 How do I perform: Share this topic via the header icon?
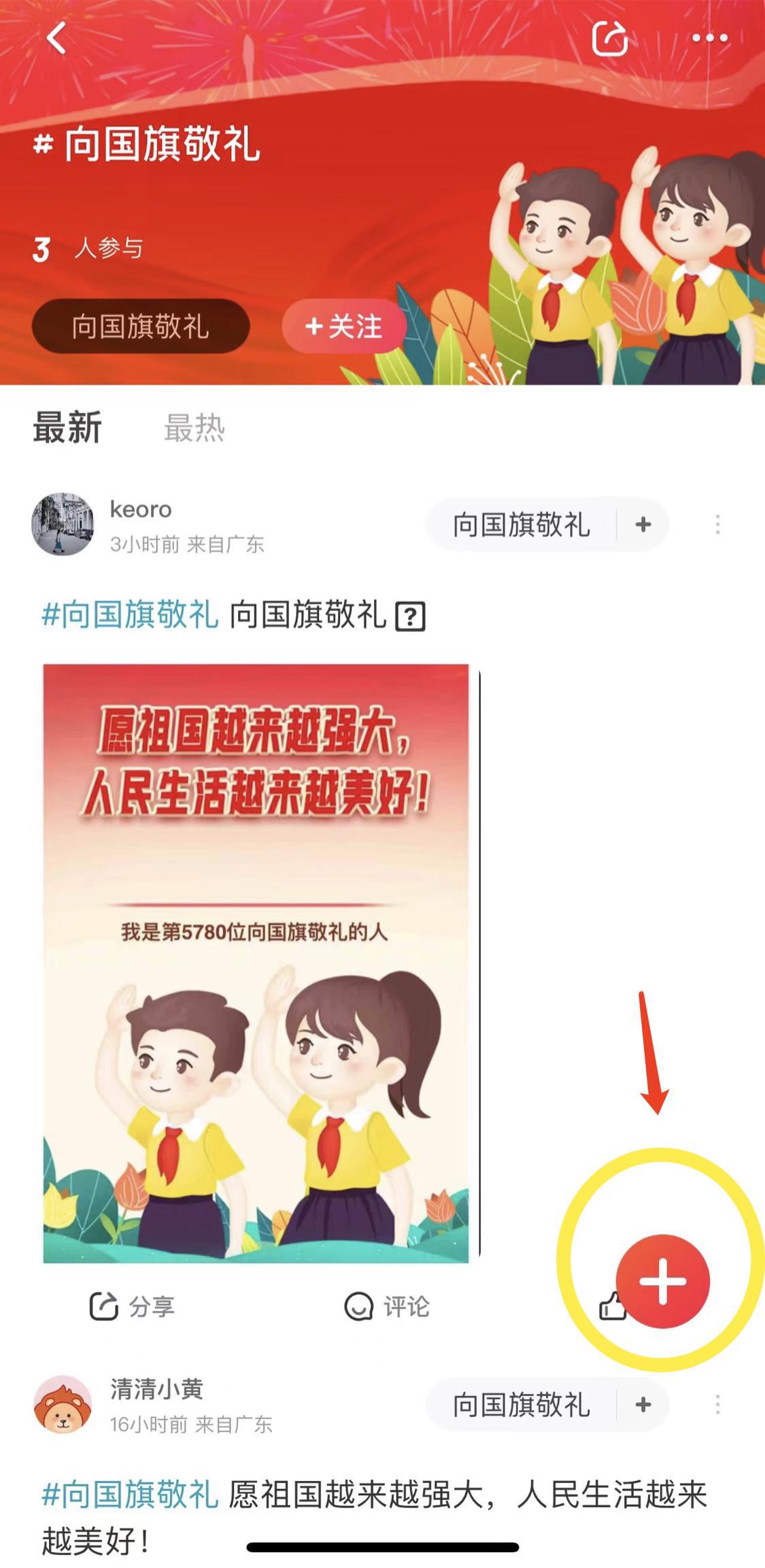609,37
